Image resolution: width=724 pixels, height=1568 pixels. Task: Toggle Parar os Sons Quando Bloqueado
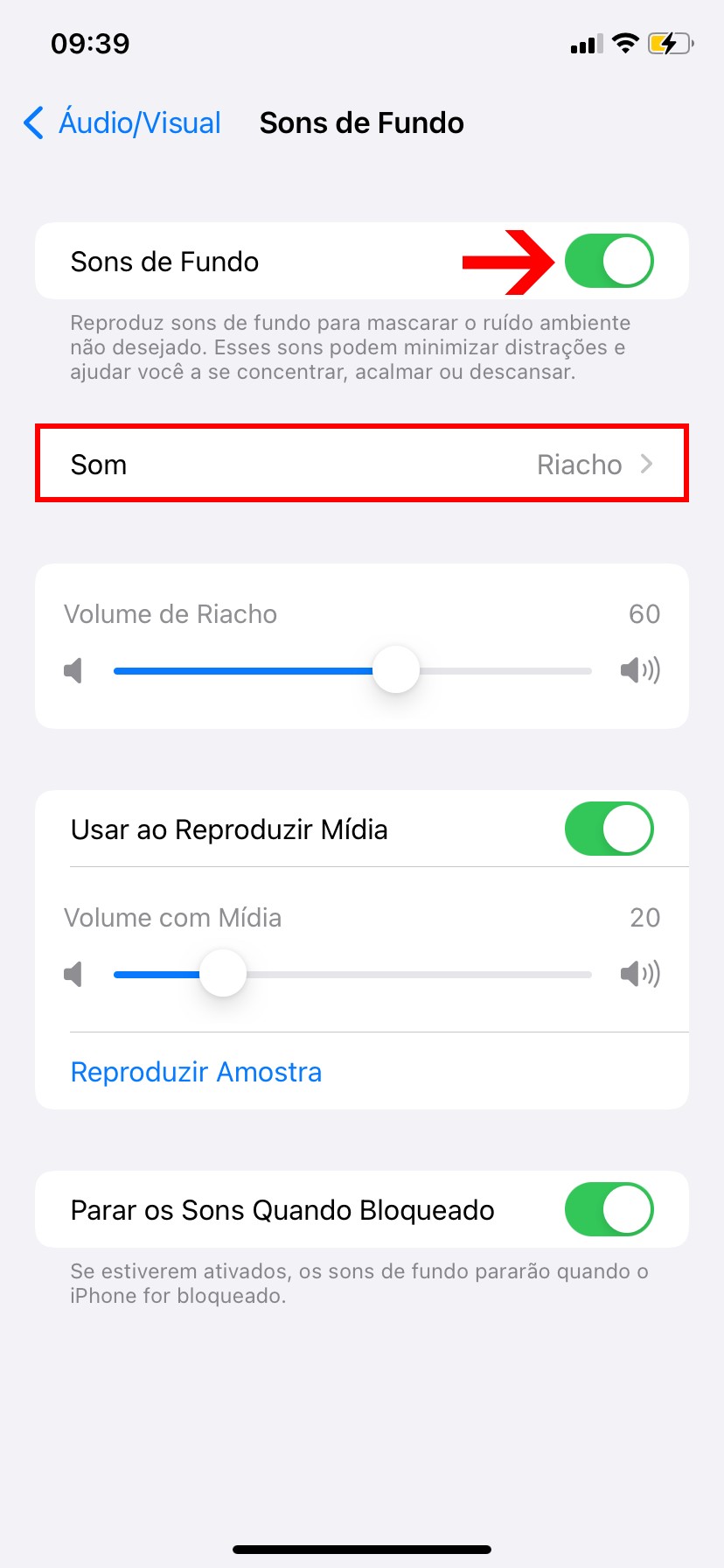pyautogui.click(x=609, y=1209)
